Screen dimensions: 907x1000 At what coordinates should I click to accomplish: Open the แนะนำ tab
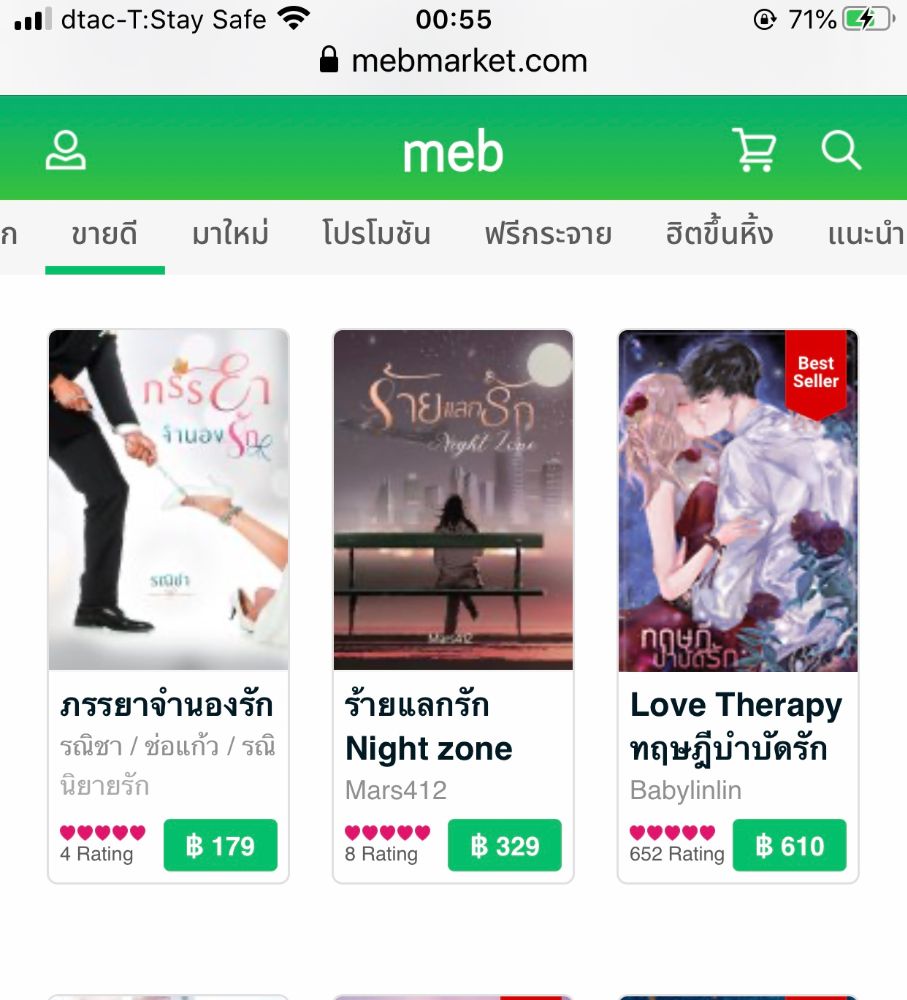[865, 236]
